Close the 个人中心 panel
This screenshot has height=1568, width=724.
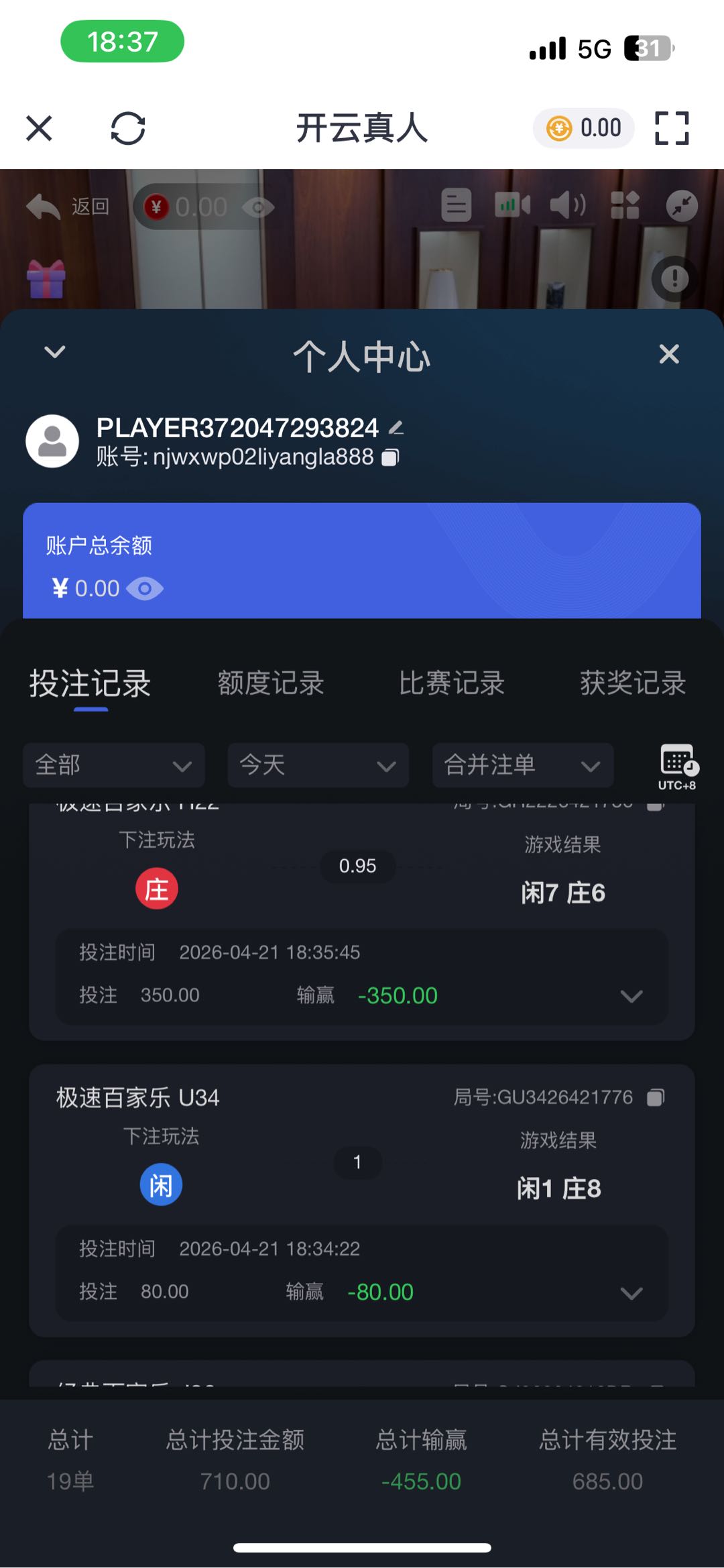(669, 354)
